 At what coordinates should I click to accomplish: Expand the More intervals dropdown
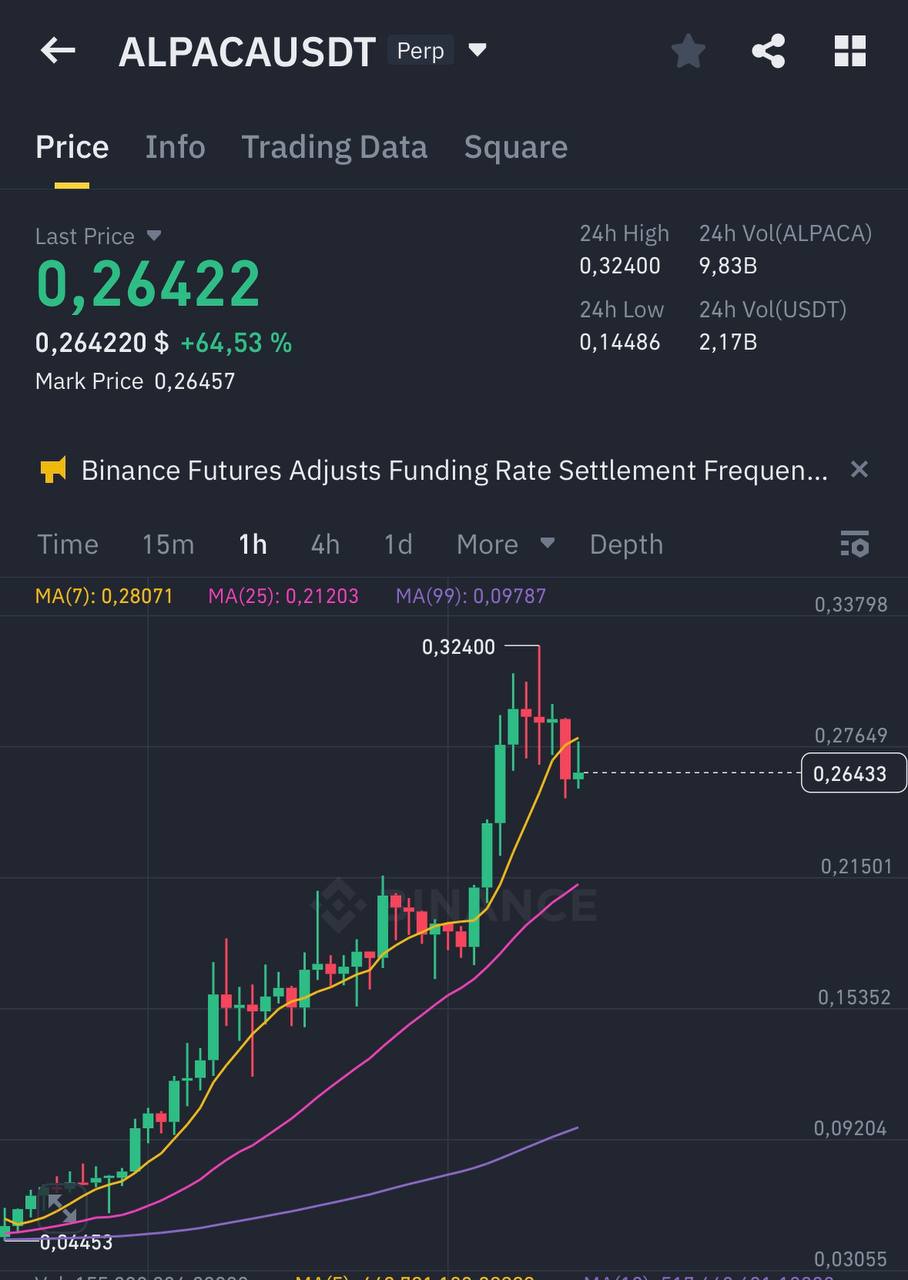tap(505, 544)
